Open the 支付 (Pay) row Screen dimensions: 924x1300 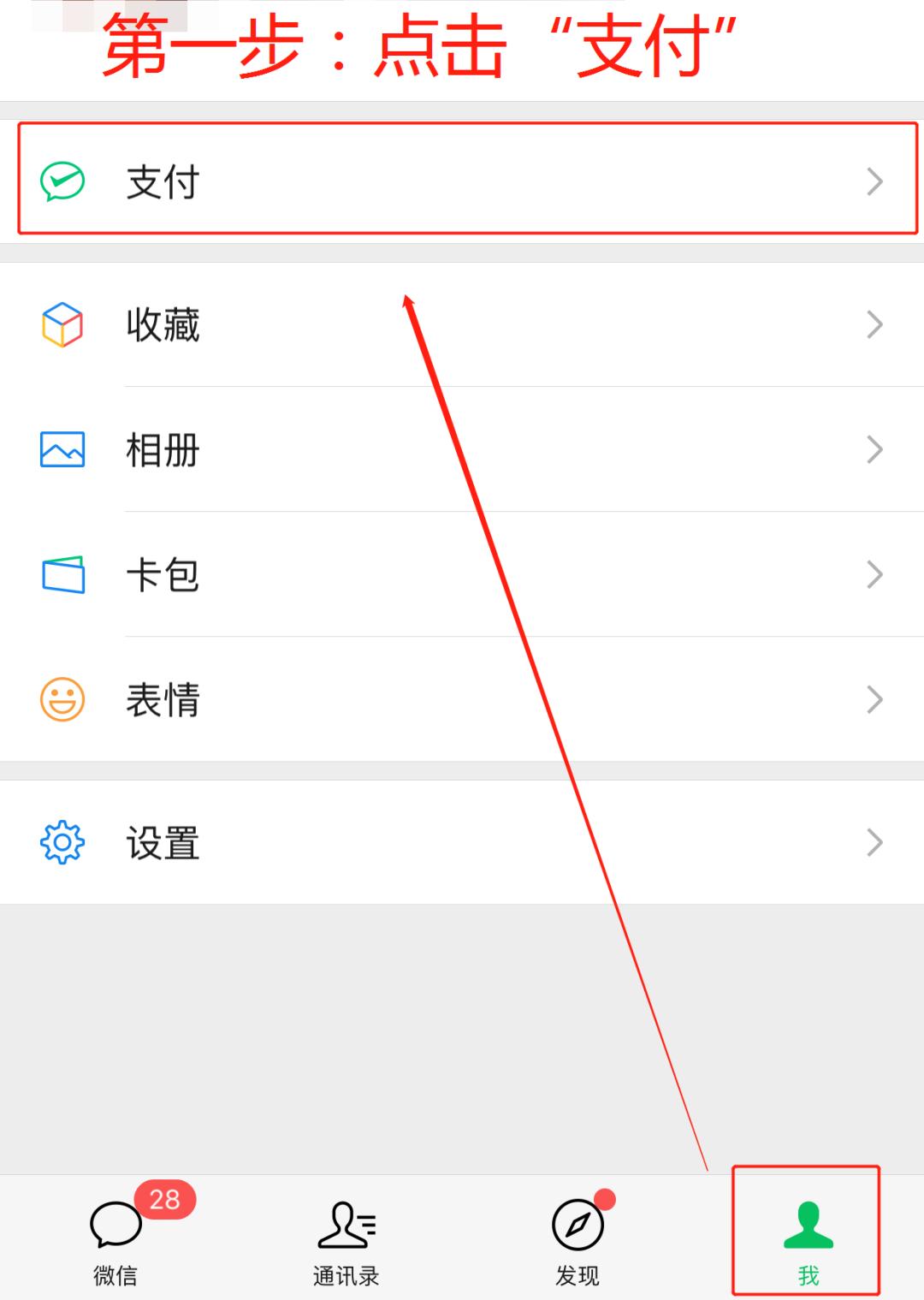(x=462, y=181)
